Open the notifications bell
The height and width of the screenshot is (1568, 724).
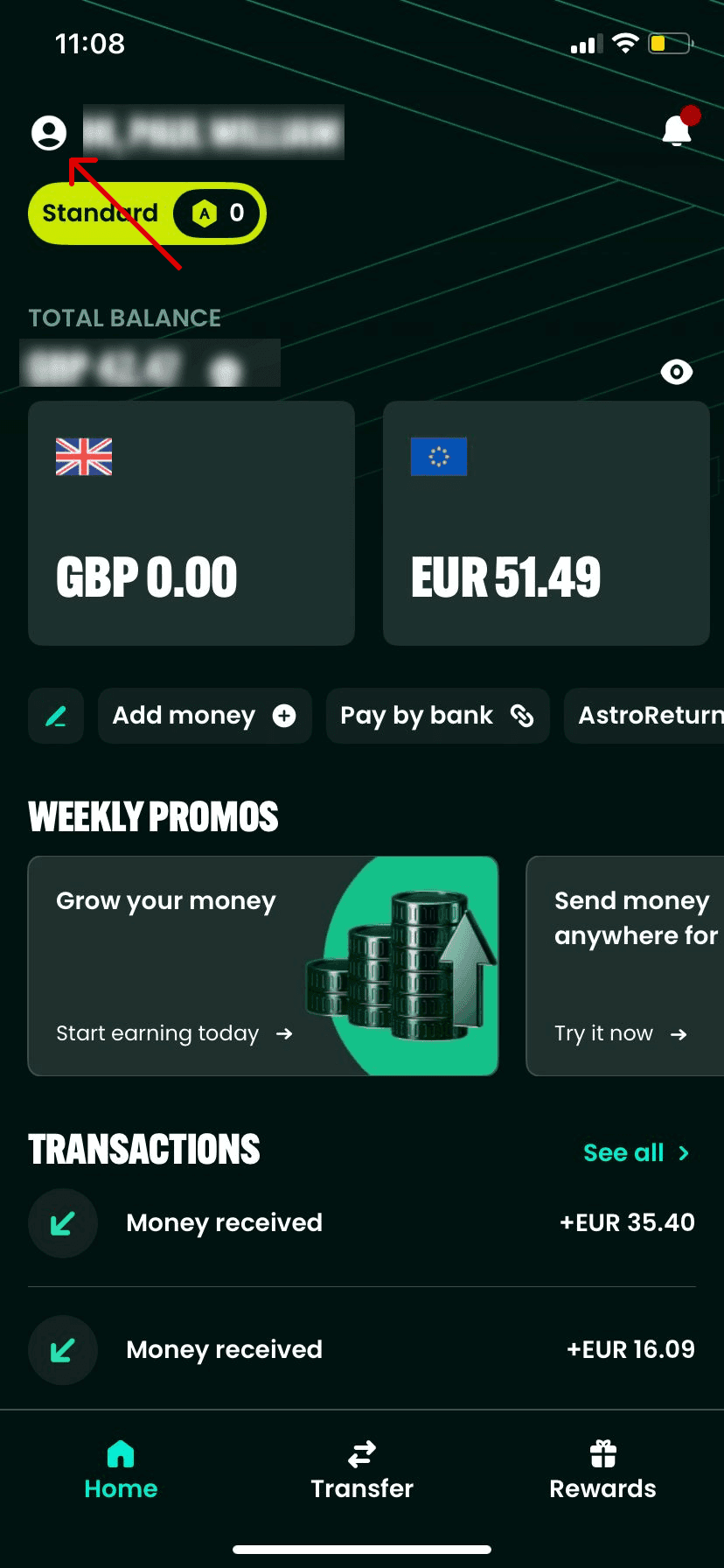(x=677, y=131)
